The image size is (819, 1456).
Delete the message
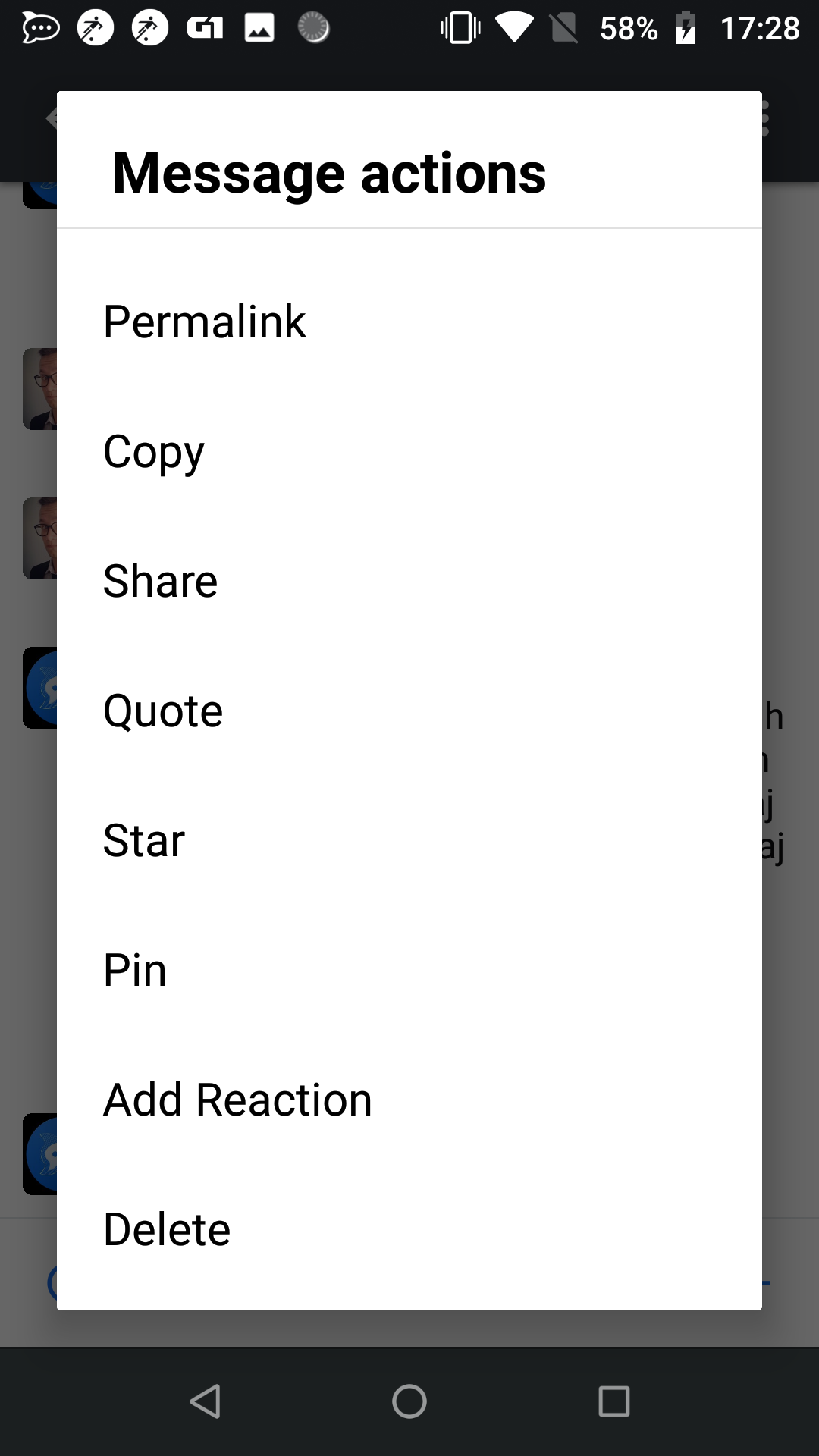click(x=409, y=1229)
